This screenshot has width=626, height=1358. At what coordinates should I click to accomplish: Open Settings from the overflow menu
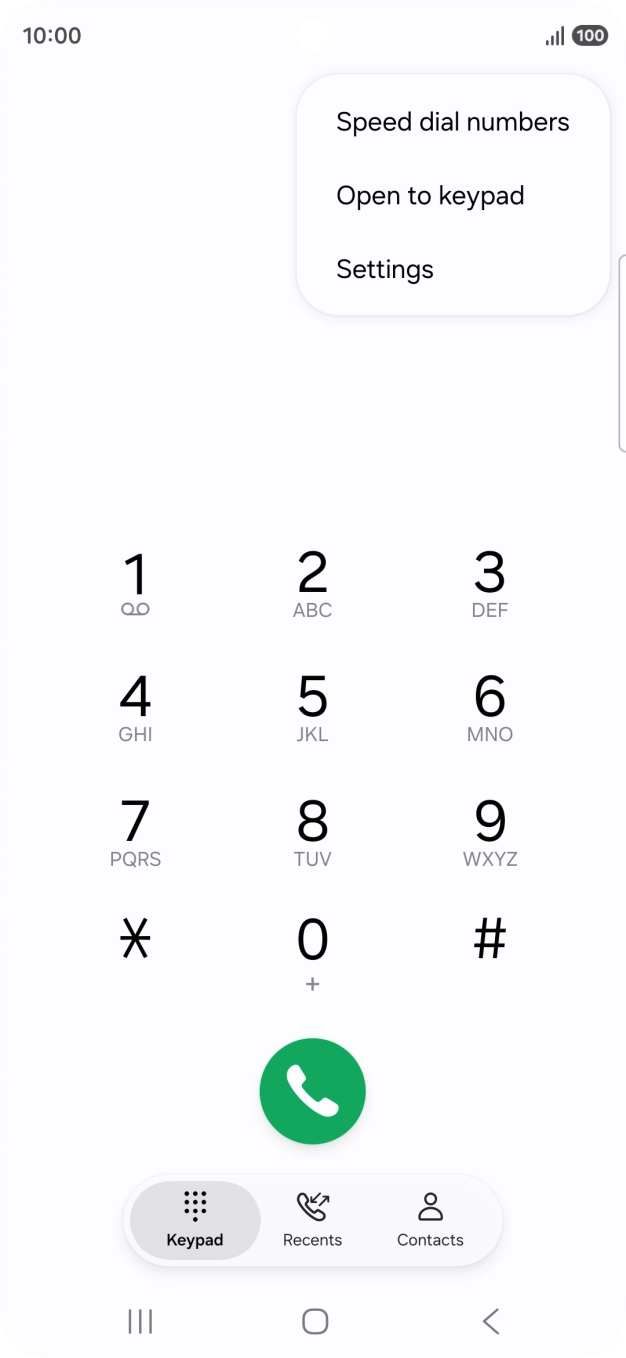coord(385,269)
